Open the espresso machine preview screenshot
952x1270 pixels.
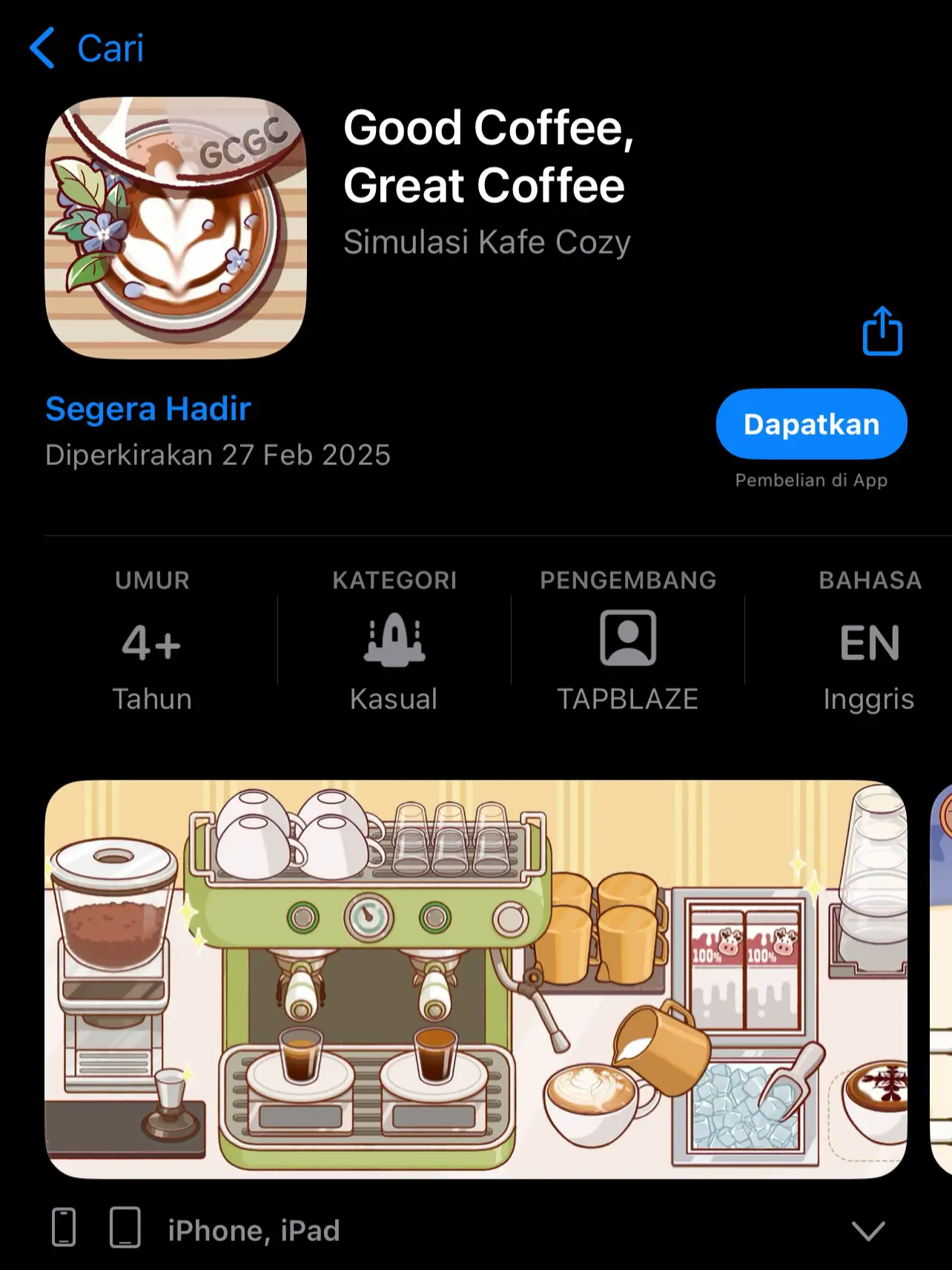475,979
